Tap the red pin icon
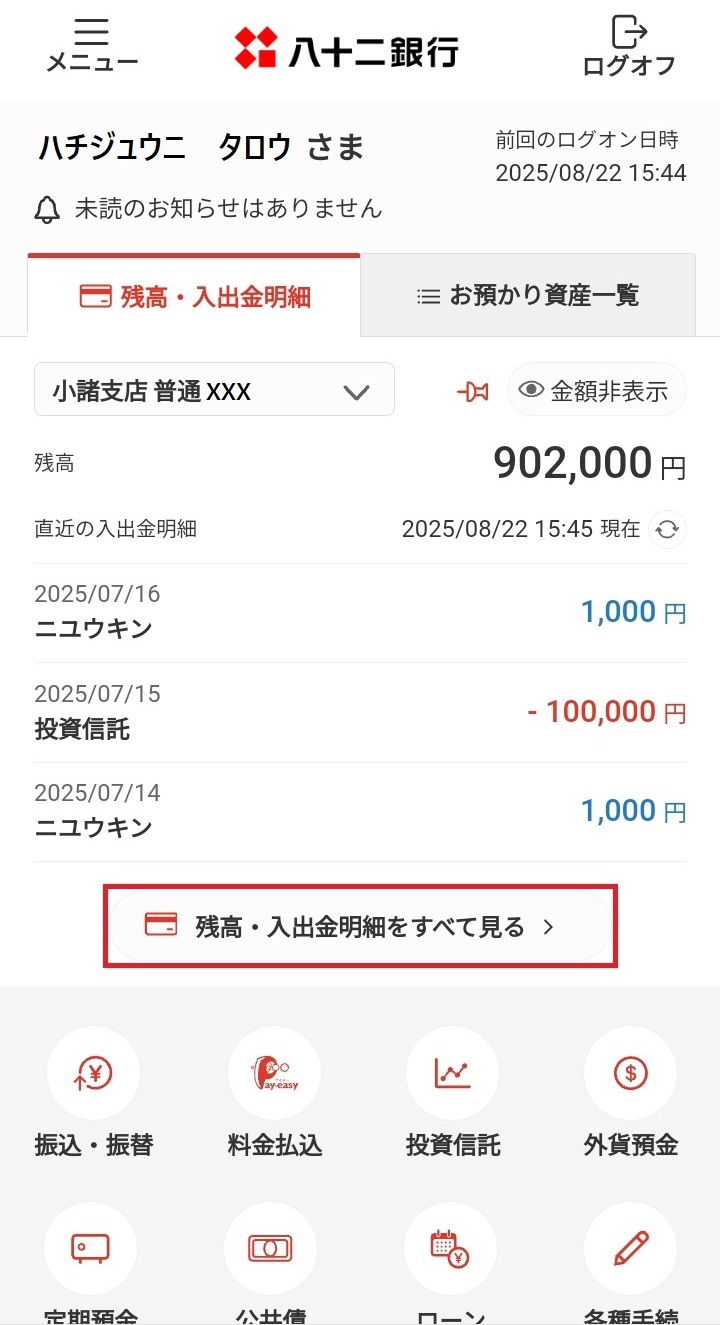This screenshot has width=720, height=1325. pos(472,391)
